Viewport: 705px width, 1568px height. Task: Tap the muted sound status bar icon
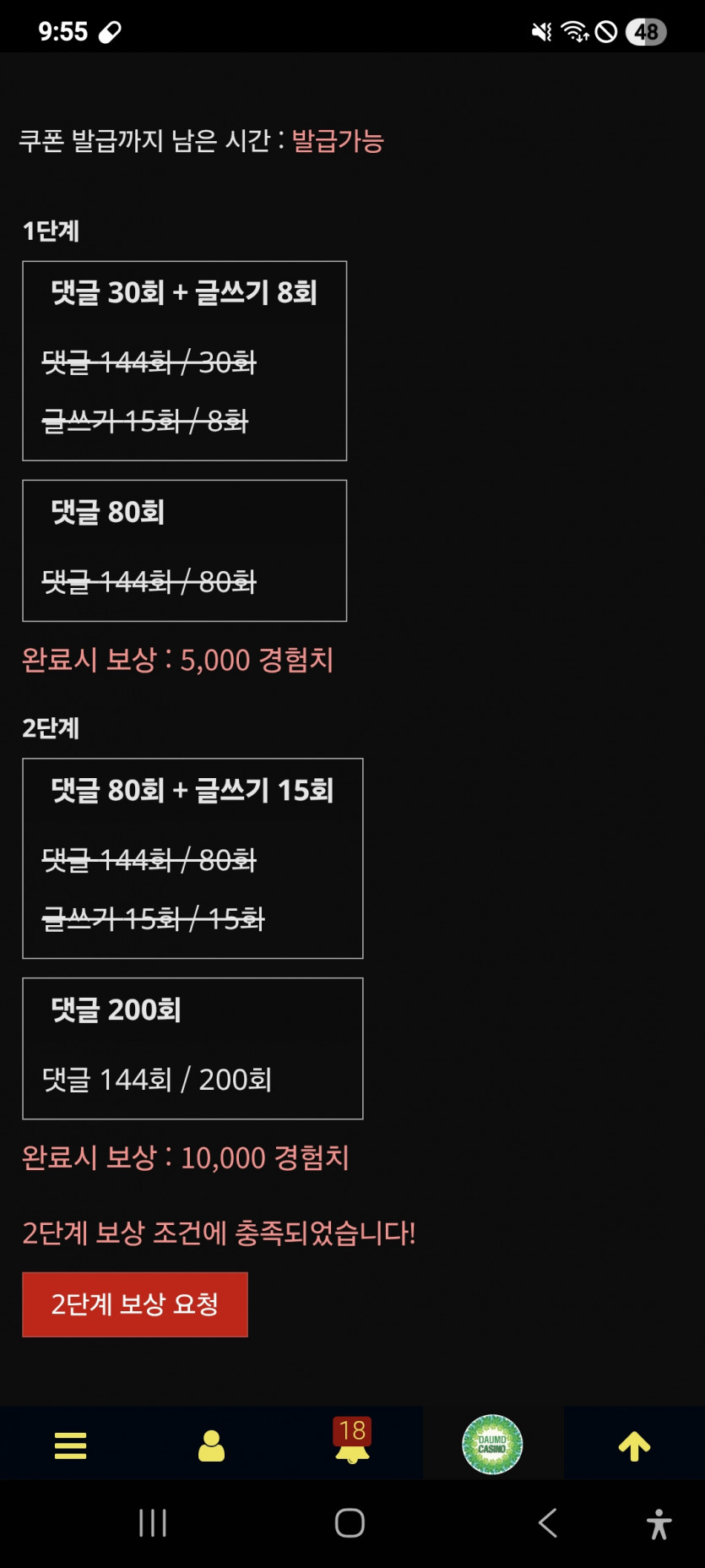[x=541, y=30]
